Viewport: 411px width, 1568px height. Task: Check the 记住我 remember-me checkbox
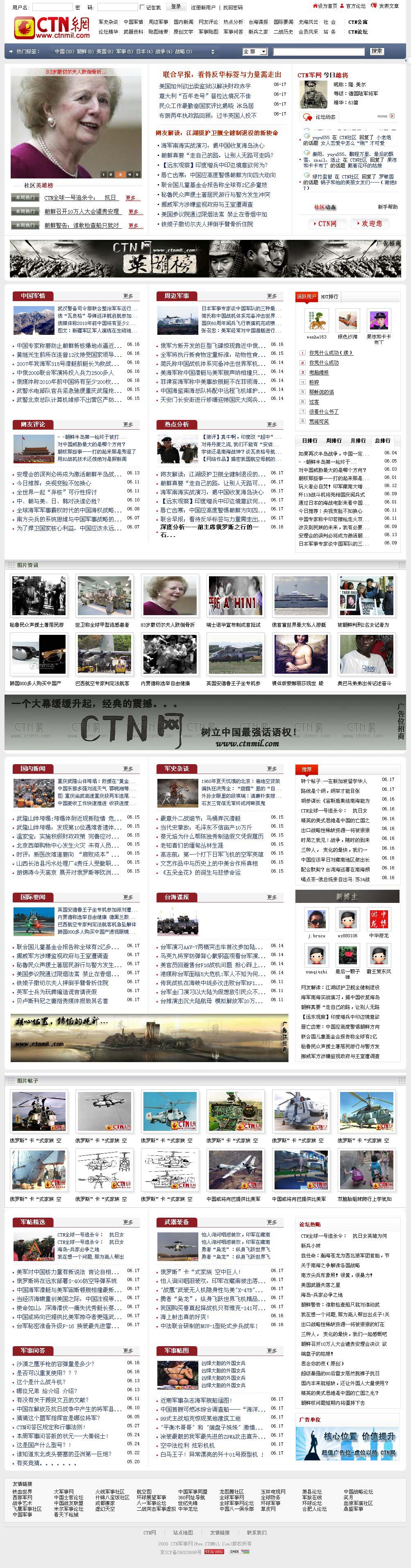(x=142, y=7)
